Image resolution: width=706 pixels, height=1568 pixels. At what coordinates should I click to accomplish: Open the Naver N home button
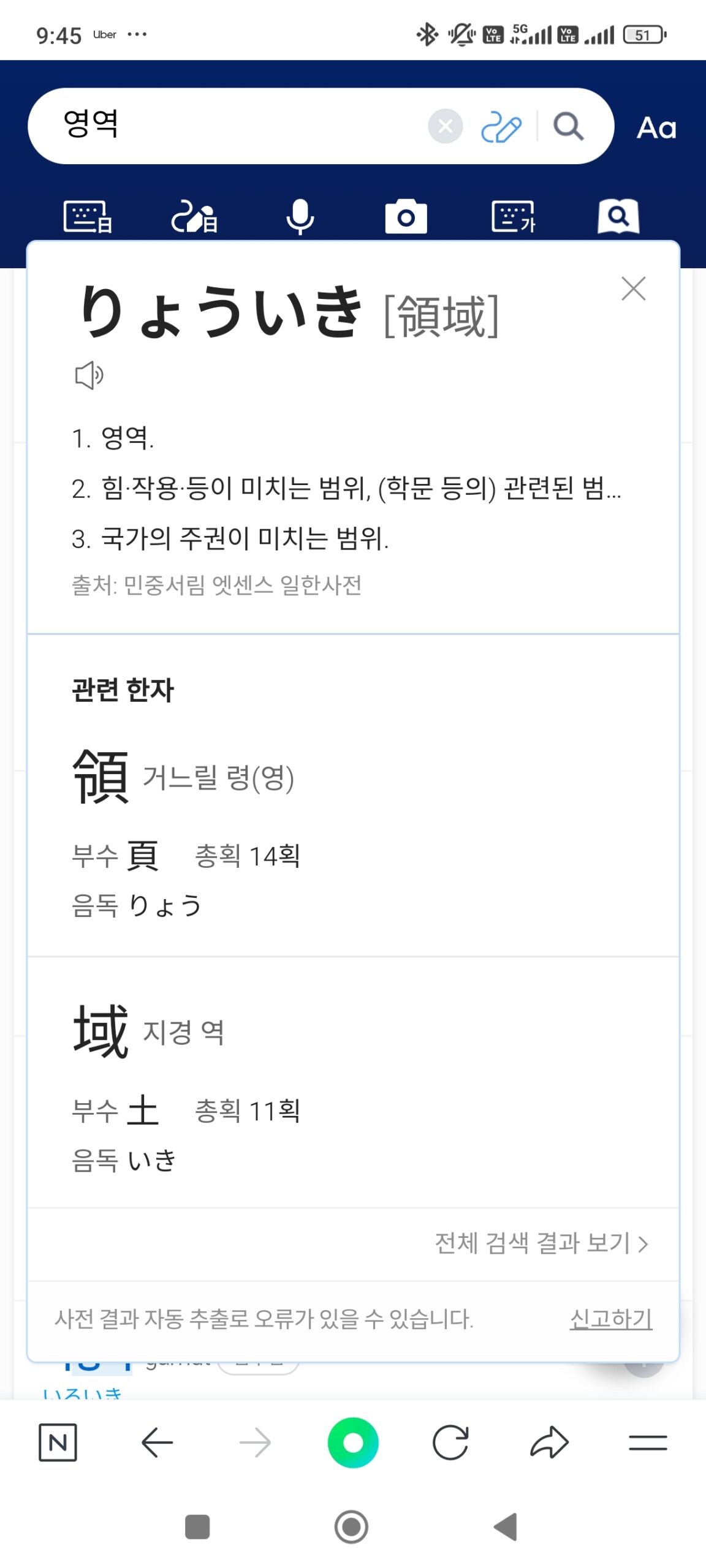58,1442
